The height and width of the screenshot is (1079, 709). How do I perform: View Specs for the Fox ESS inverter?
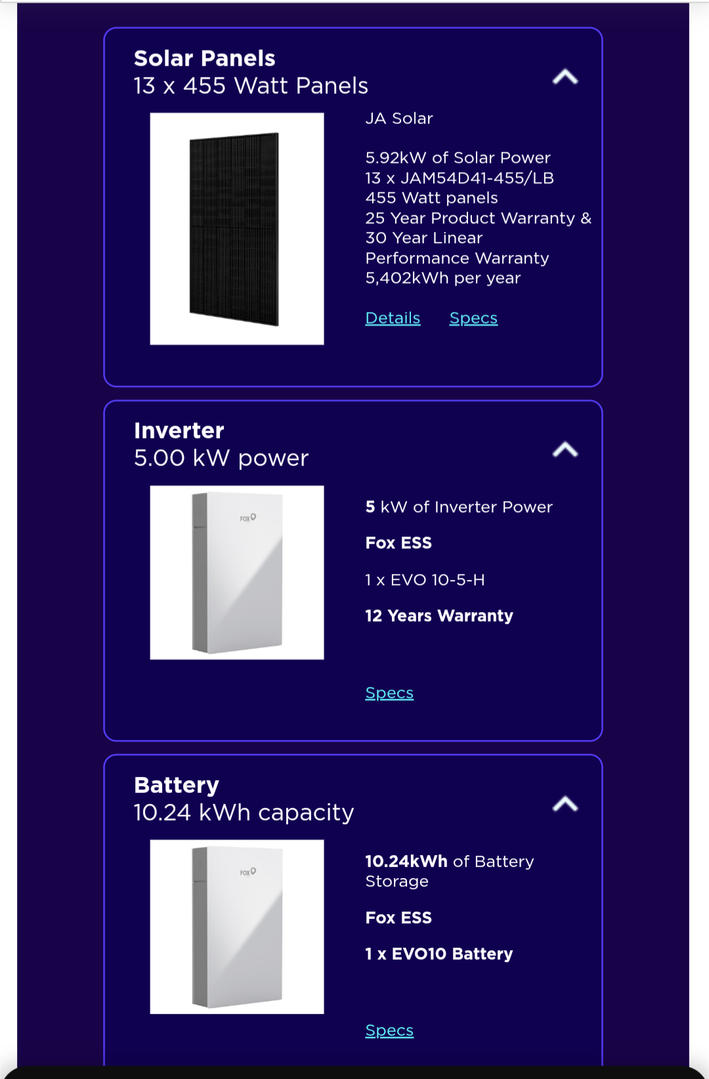pos(389,693)
